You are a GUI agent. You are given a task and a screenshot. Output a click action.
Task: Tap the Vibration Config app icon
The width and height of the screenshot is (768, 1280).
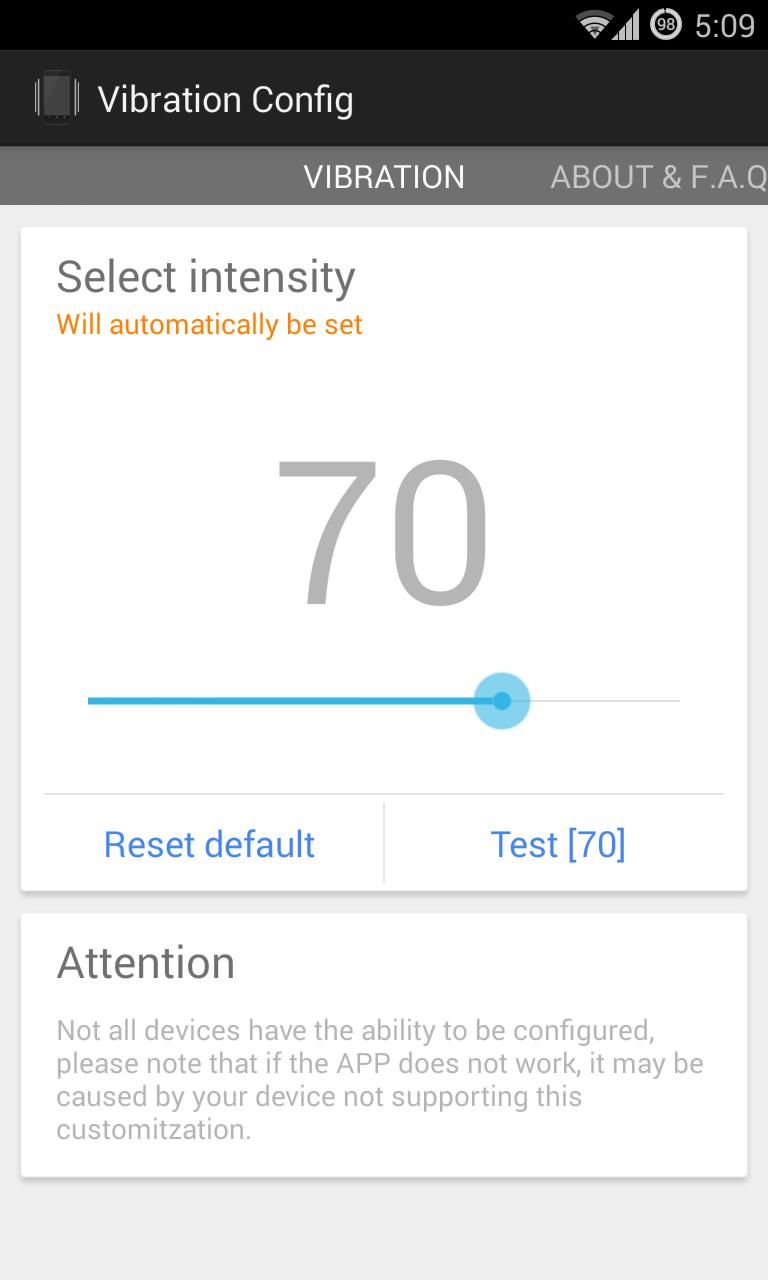point(56,96)
